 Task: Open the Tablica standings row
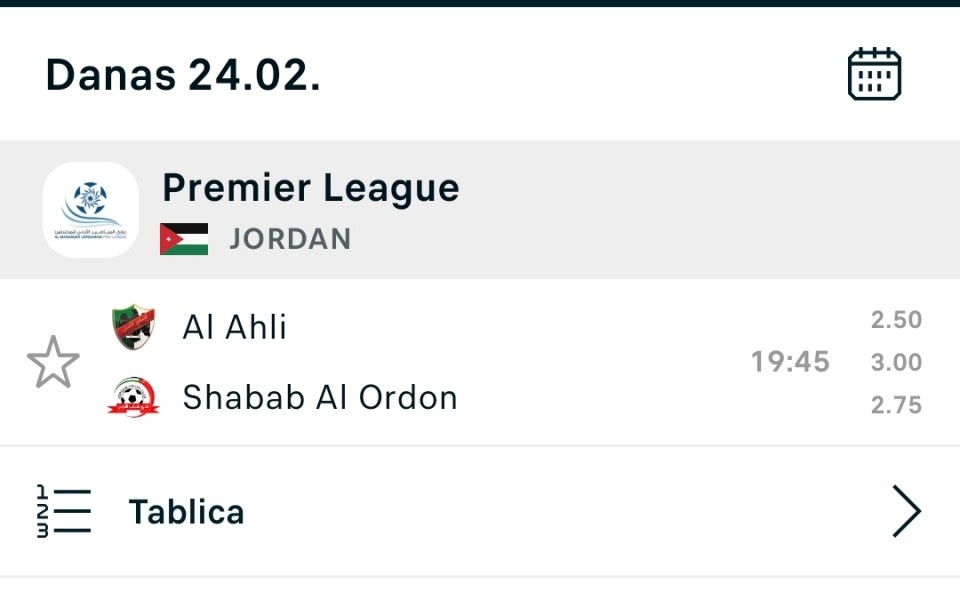480,512
